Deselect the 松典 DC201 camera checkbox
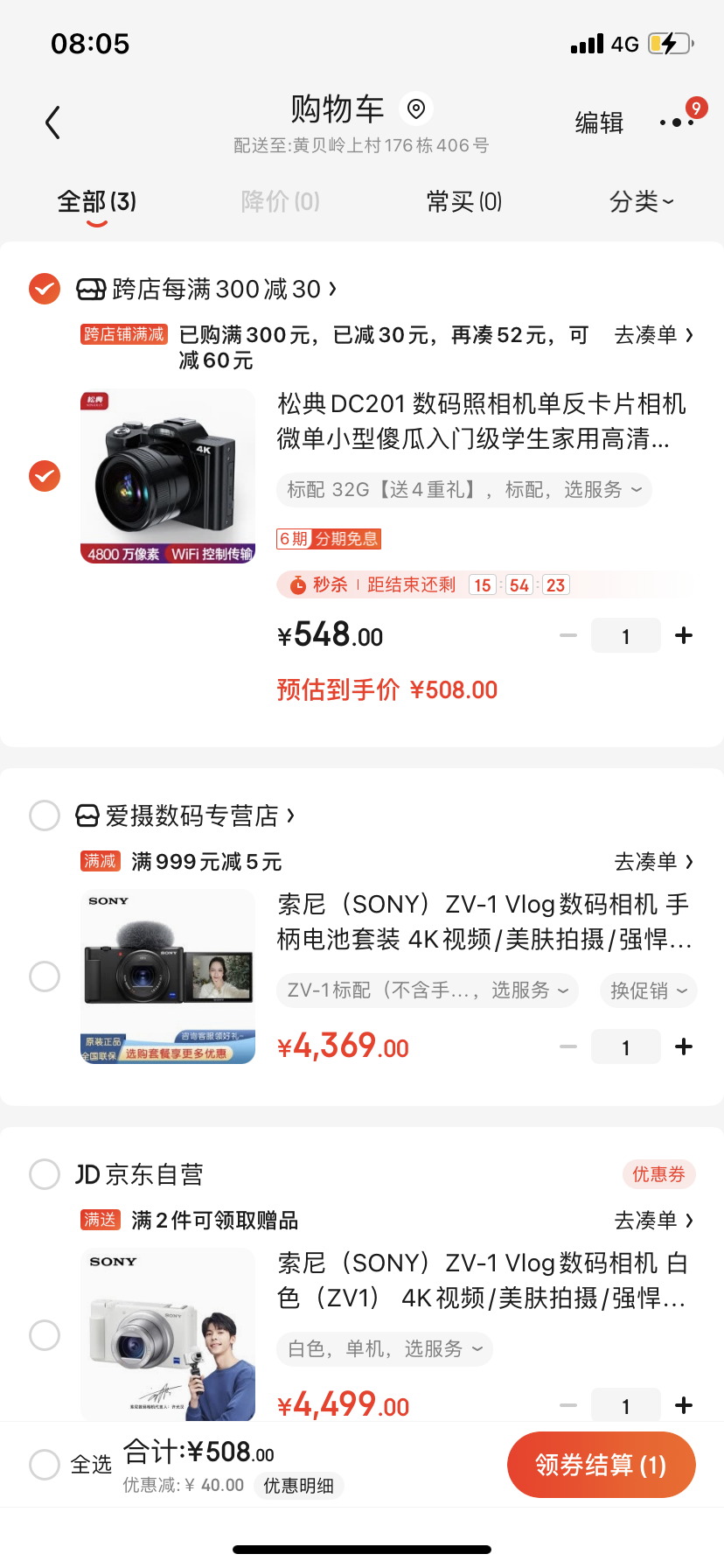This screenshot has height=1568, width=724. tap(44, 476)
